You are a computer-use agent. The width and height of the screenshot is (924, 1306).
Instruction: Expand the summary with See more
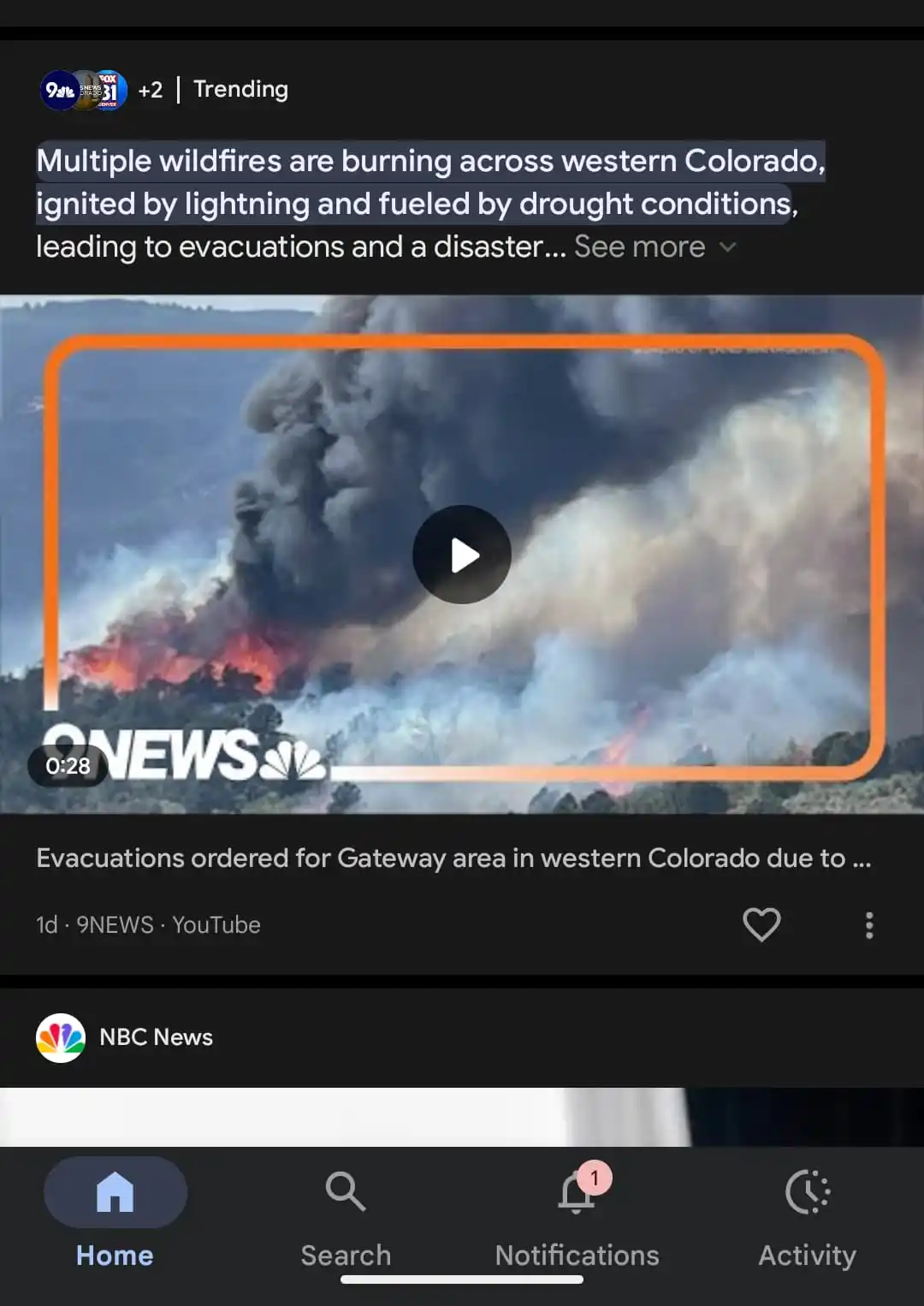(654, 247)
